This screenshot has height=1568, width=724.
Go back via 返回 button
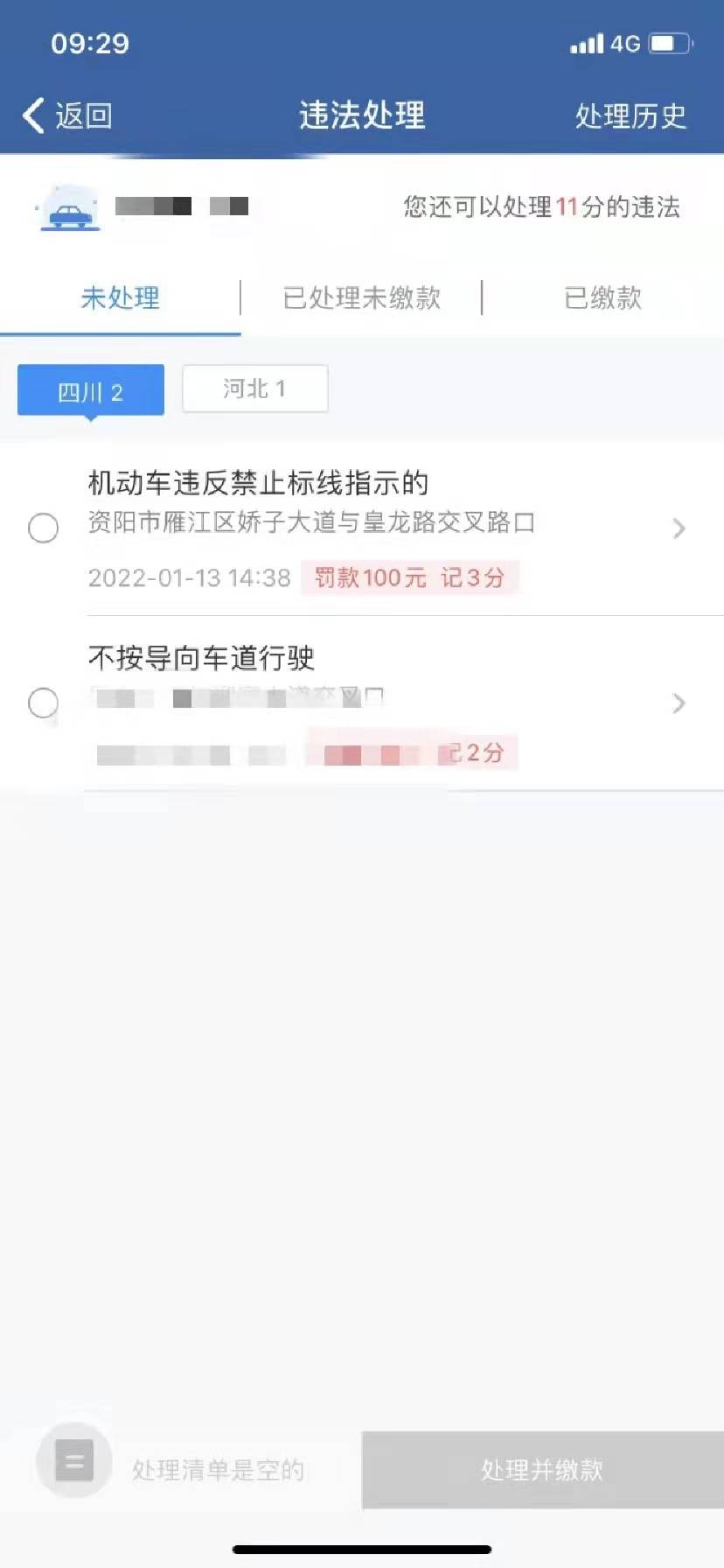tap(68, 115)
